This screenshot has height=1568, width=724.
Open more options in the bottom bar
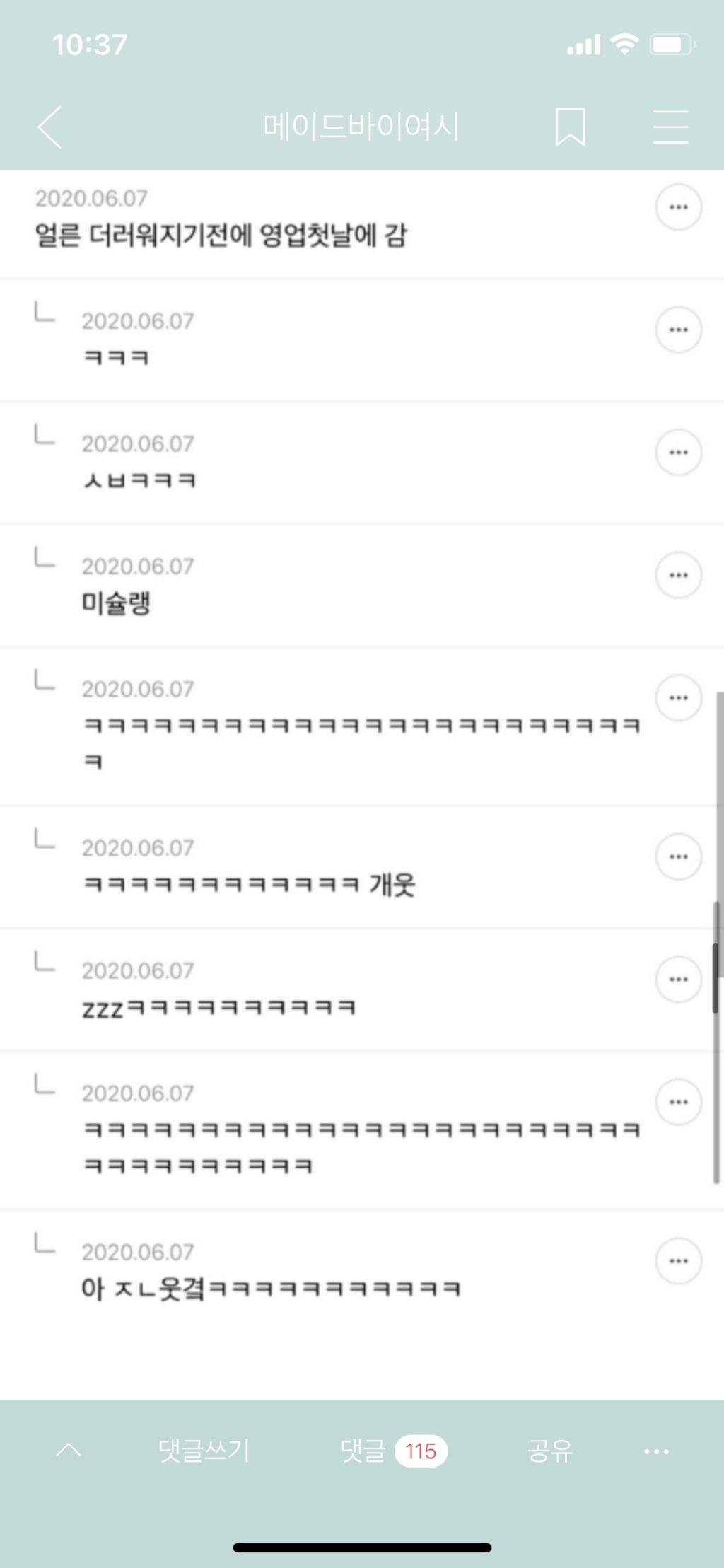[x=656, y=1451]
